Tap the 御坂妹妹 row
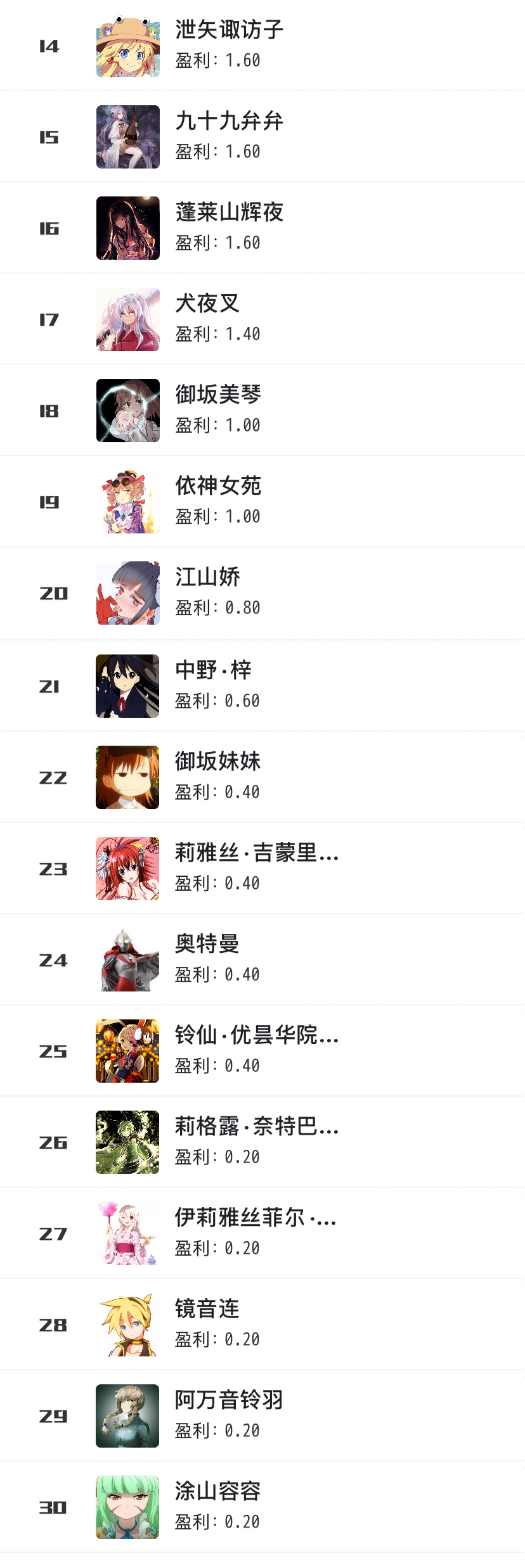Viewport: 525px width, 1568px height. click(262, 777)
